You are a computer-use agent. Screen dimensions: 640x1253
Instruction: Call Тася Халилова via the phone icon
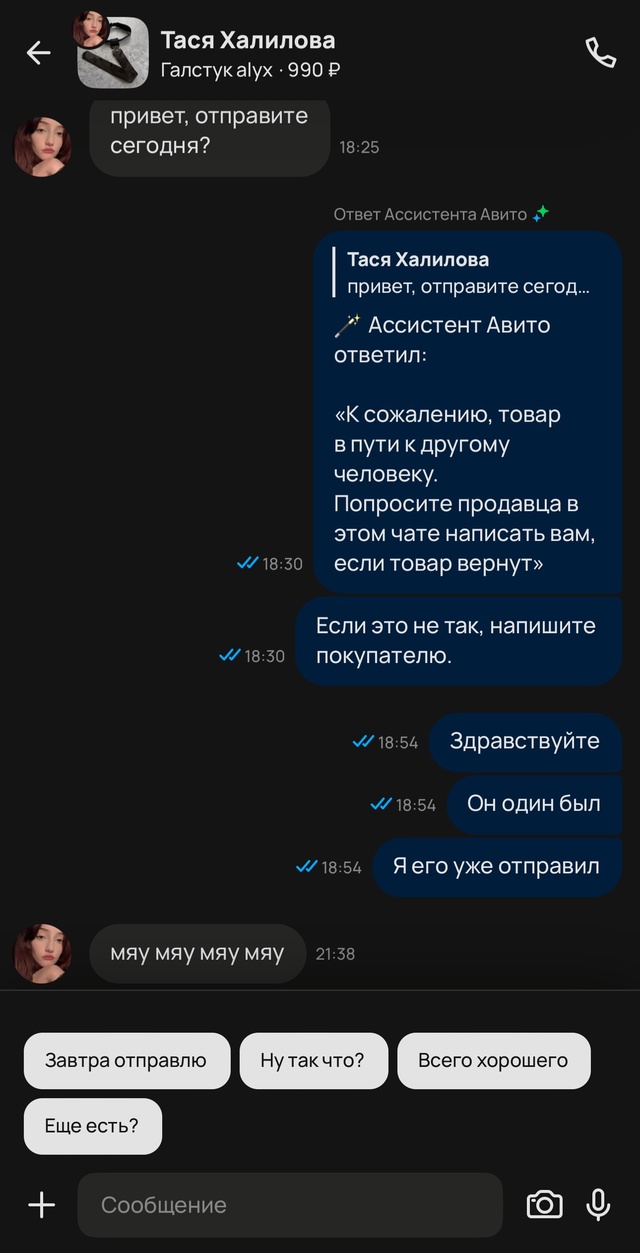600,53
